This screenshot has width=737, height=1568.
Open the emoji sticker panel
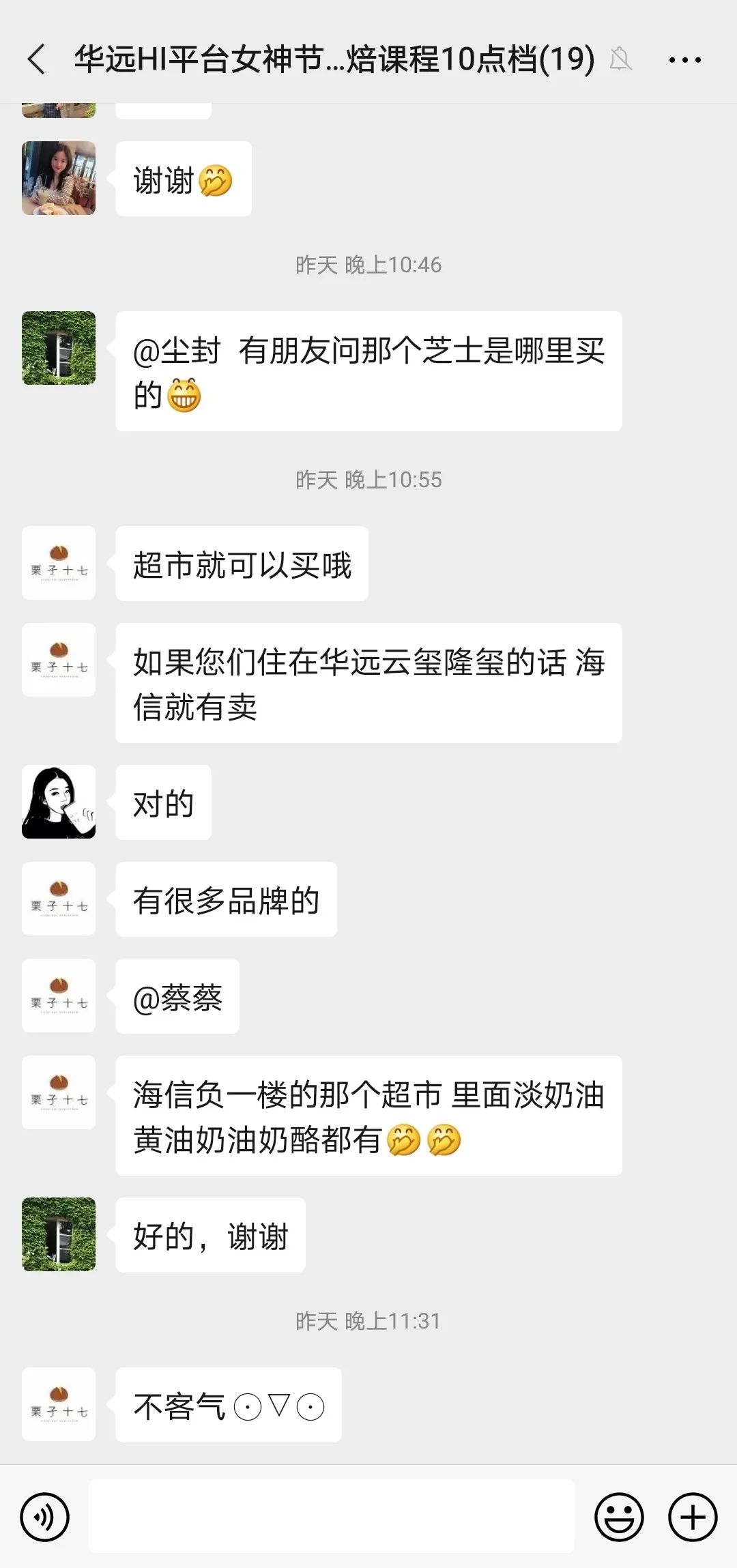[x=619, y=1518]
